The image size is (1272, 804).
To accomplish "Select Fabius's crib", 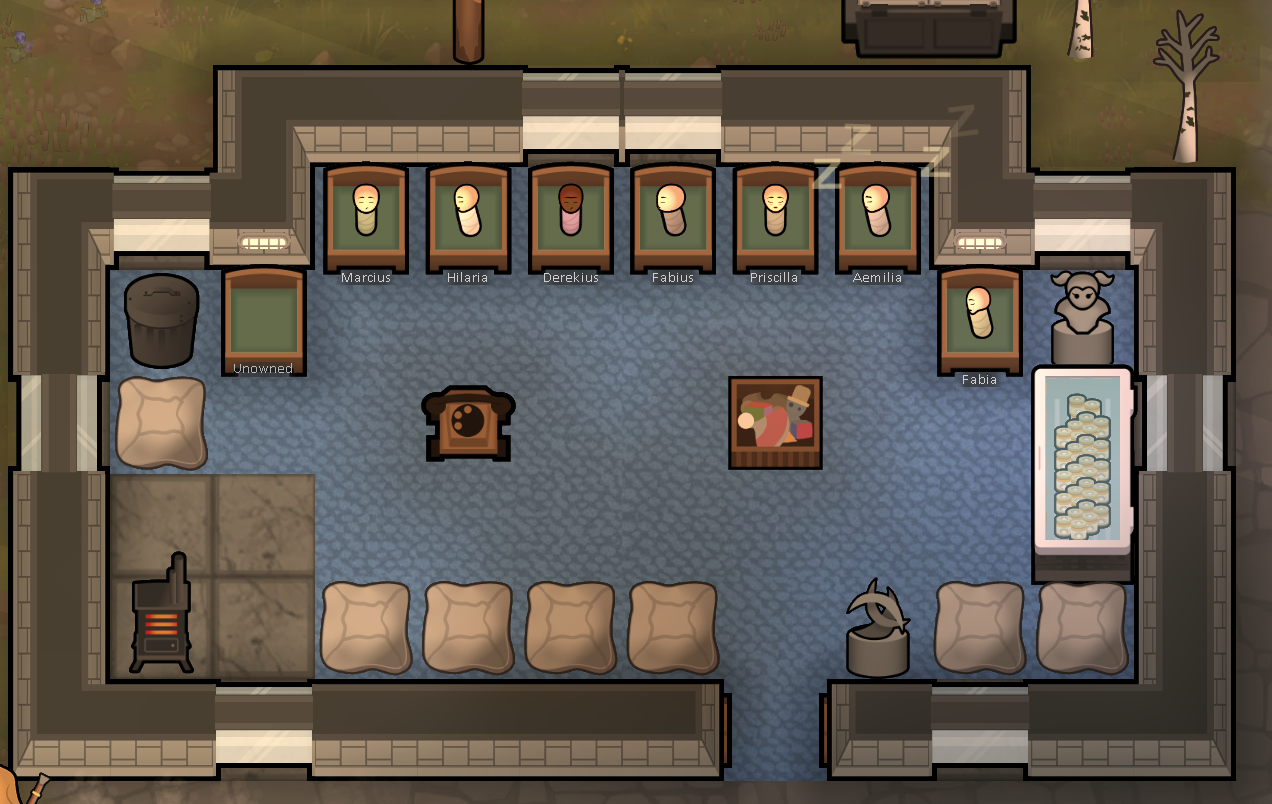I will (x=672, y=218).
